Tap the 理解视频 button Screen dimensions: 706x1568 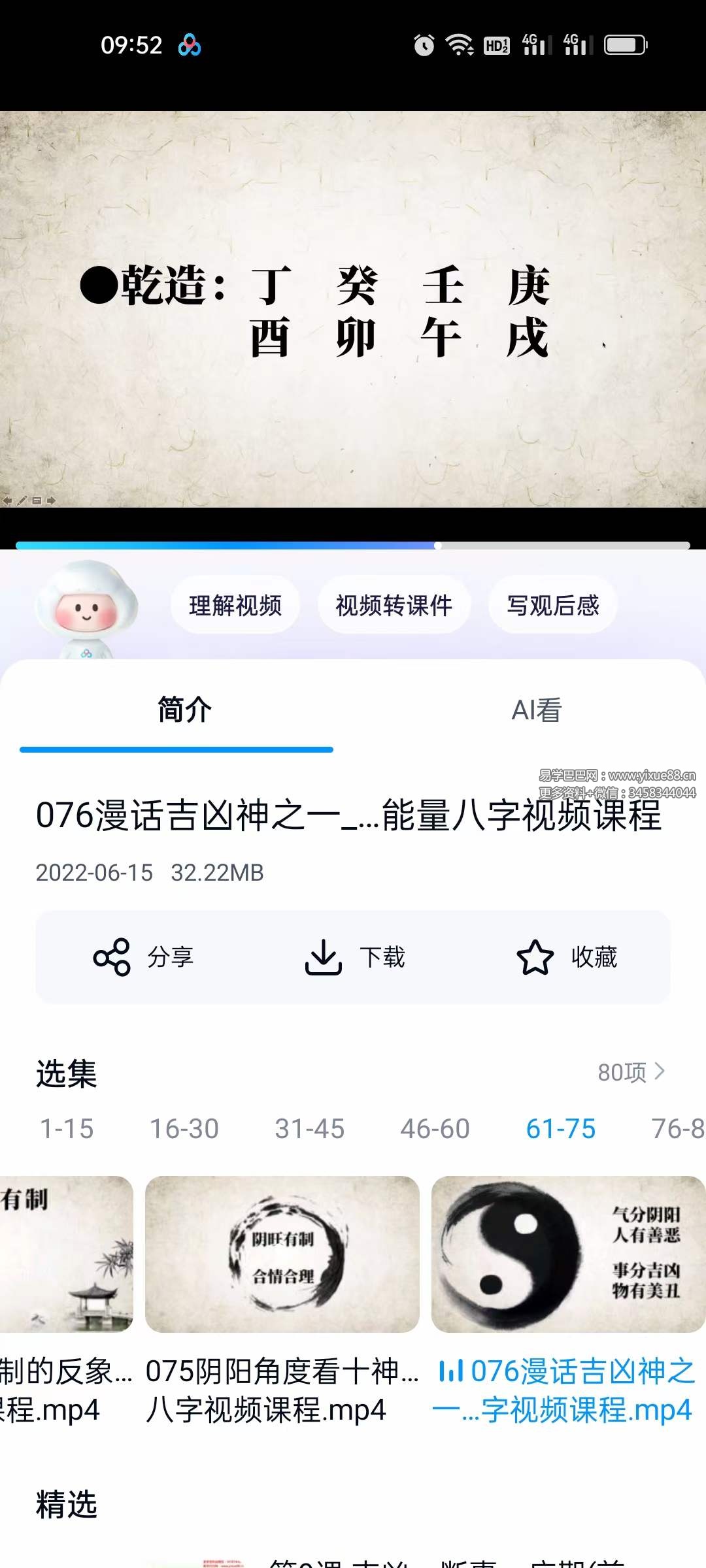[235, 606]
